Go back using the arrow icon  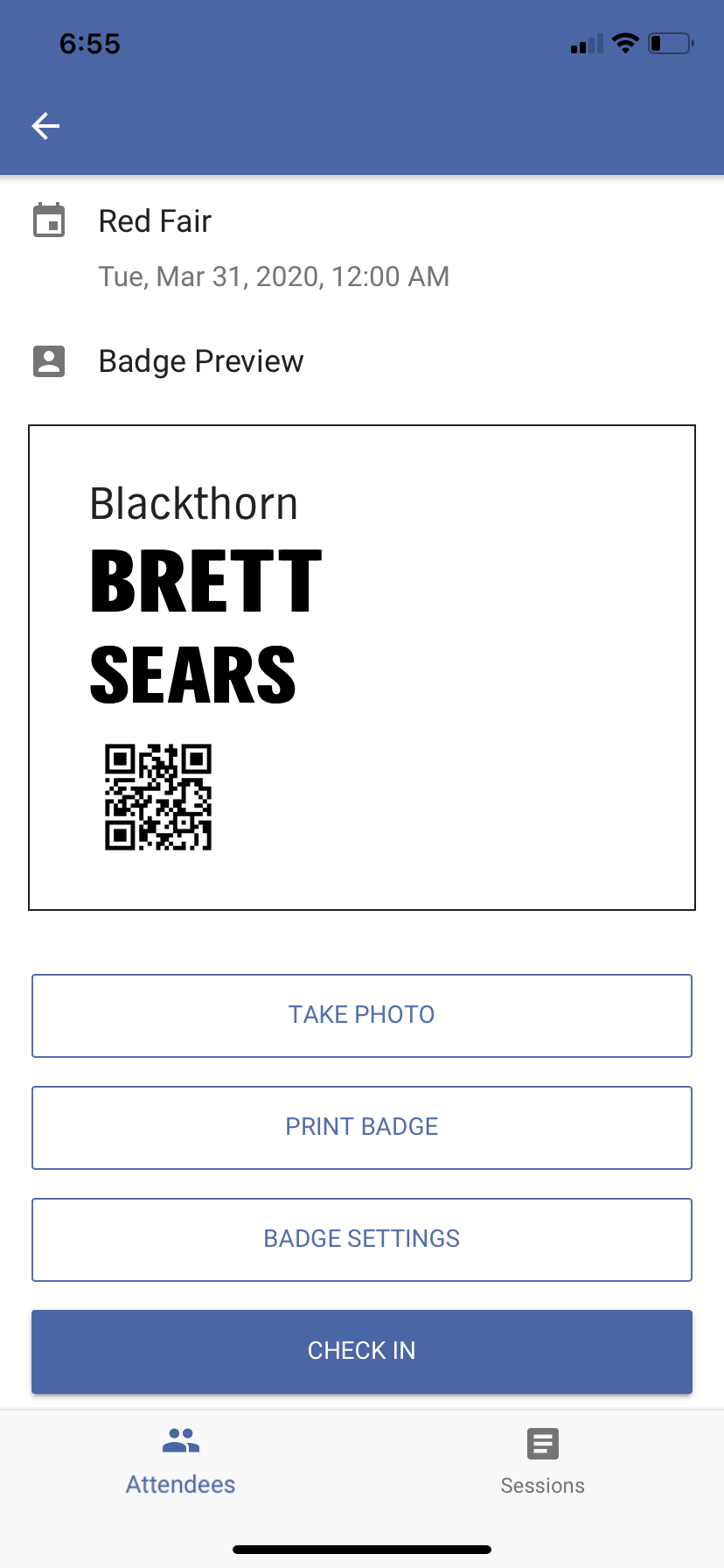45,126
